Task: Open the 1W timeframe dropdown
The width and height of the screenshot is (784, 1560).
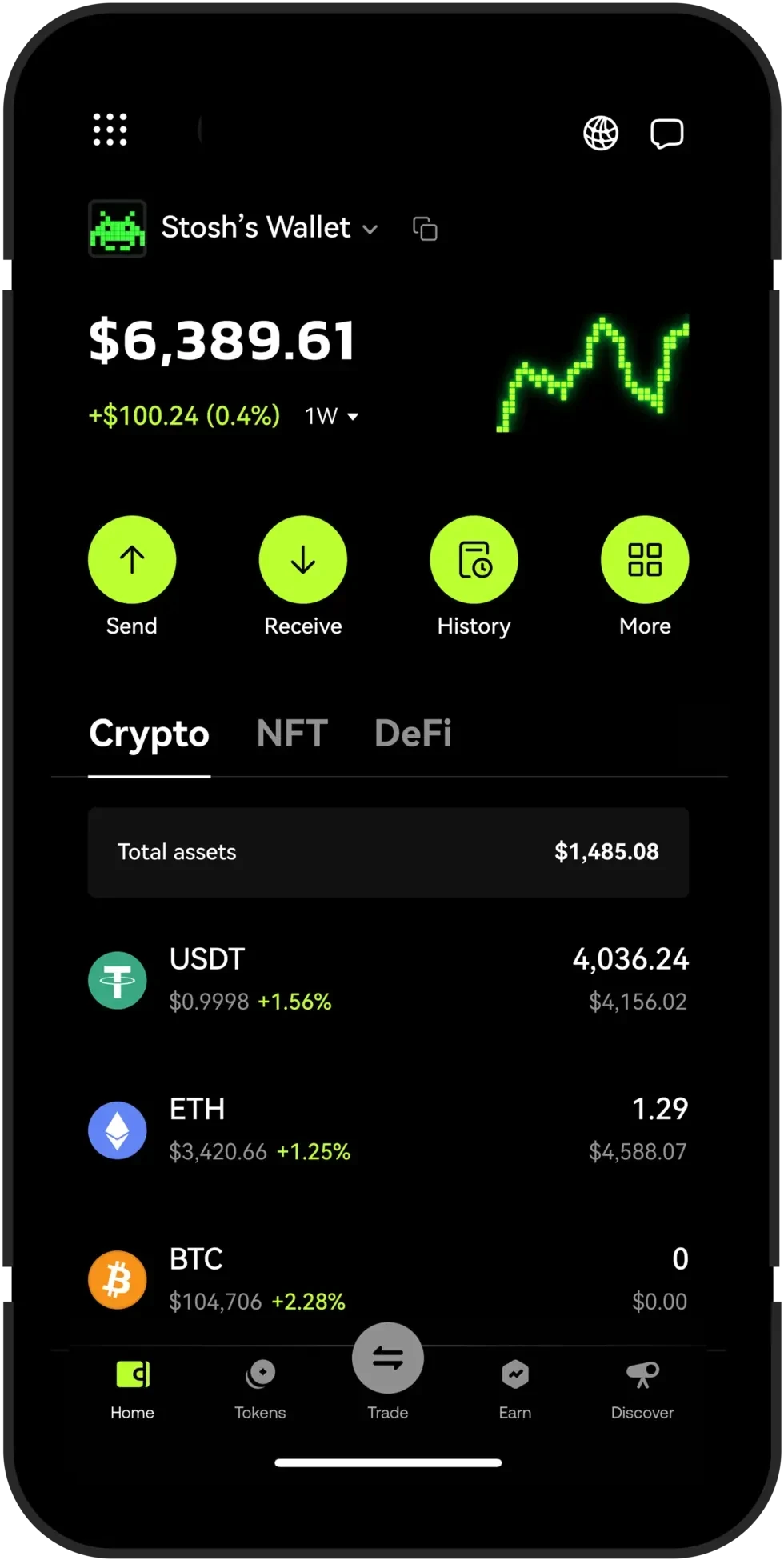Action: coord(330,416)
